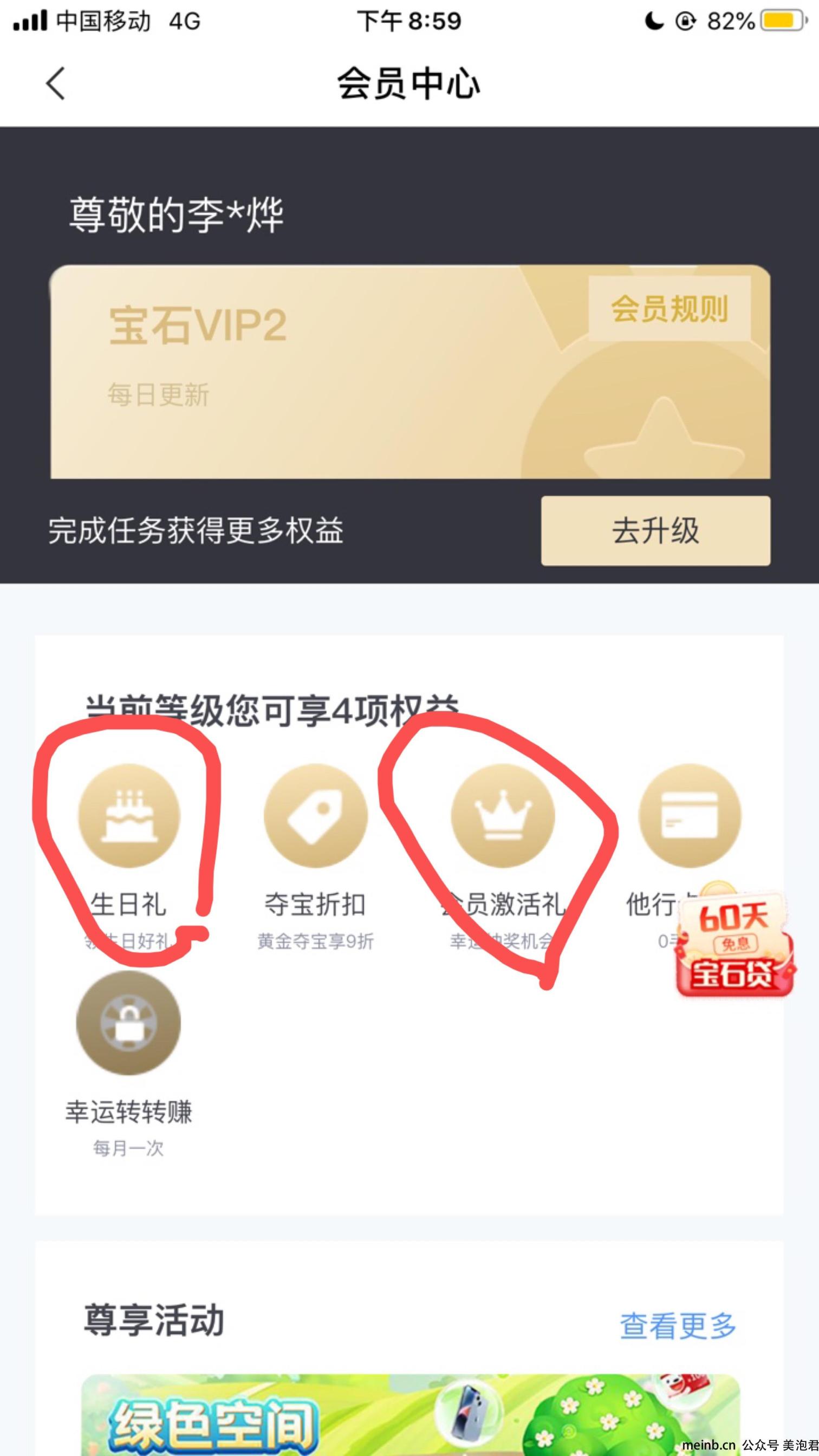This screenshot has width=819, height=1456.
Task: Open the 幸运转转赚 benefit
Action: click(x=129, y=1023)
